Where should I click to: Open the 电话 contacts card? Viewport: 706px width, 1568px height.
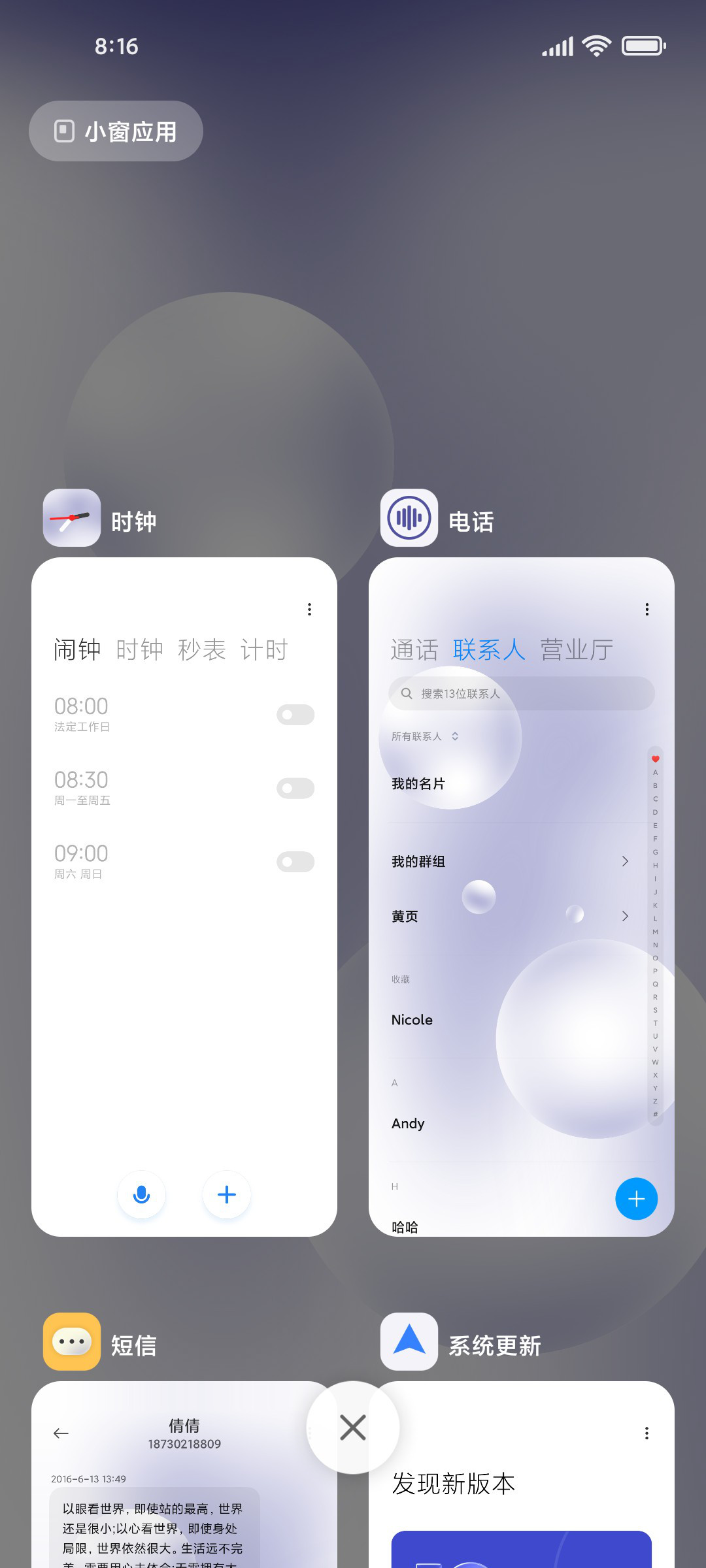522,896
